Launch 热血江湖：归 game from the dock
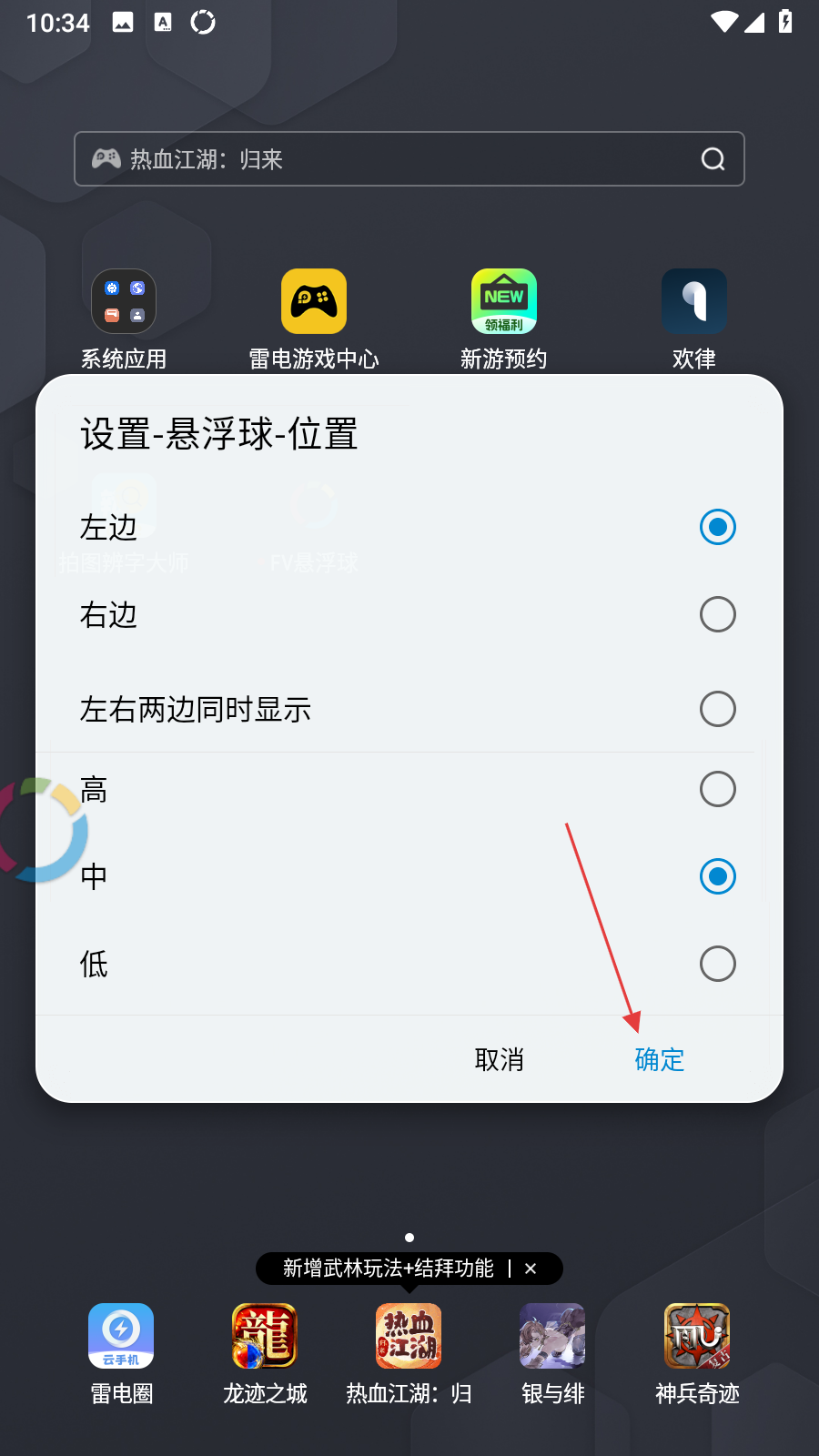 409,1336
